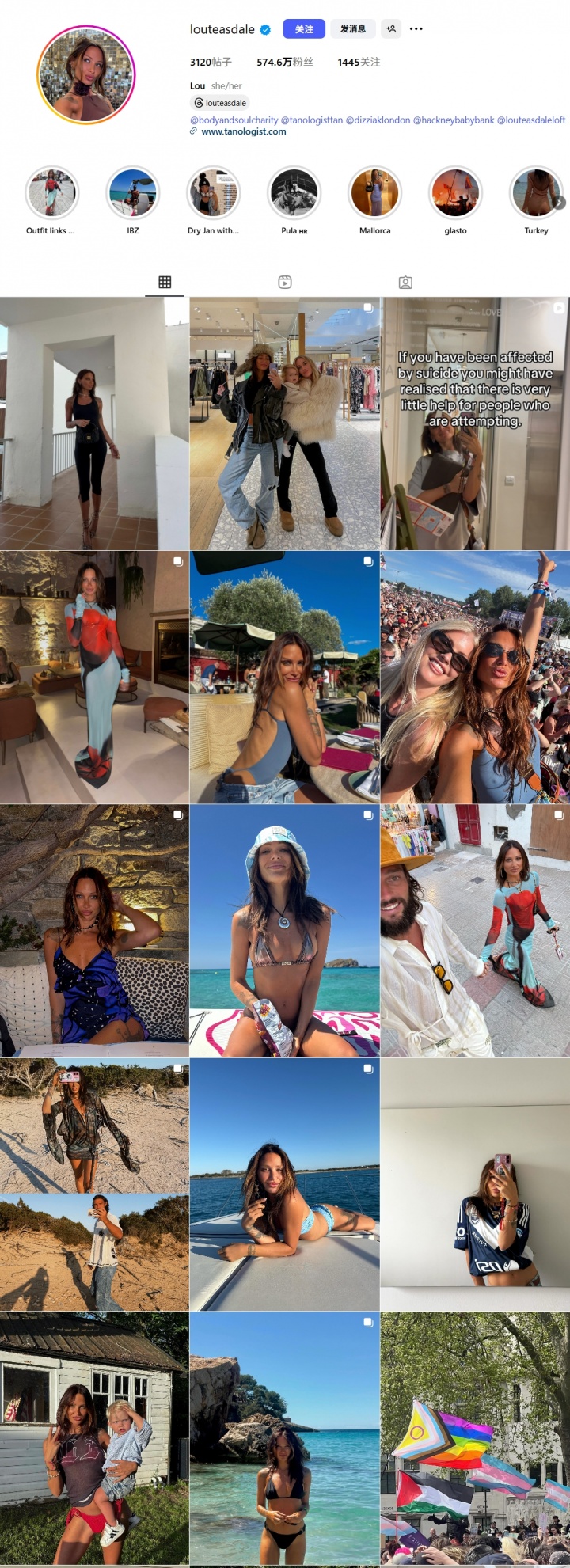Viewport: 570px width, 1568px height.
Task: Open the suicide awareness text reel
Action: pyautogui.click(x=475, y=423)
